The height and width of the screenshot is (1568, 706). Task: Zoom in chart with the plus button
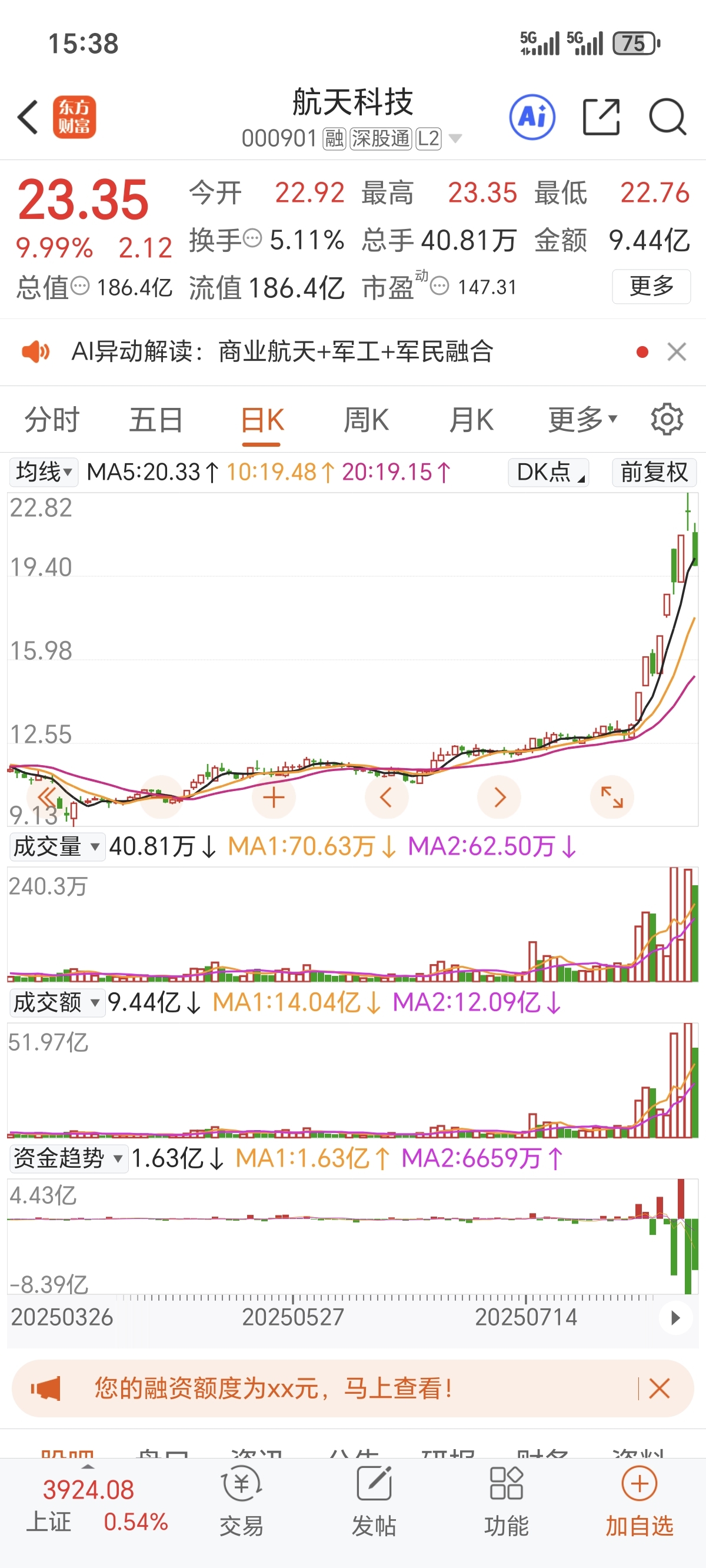[x=274, y=797]
